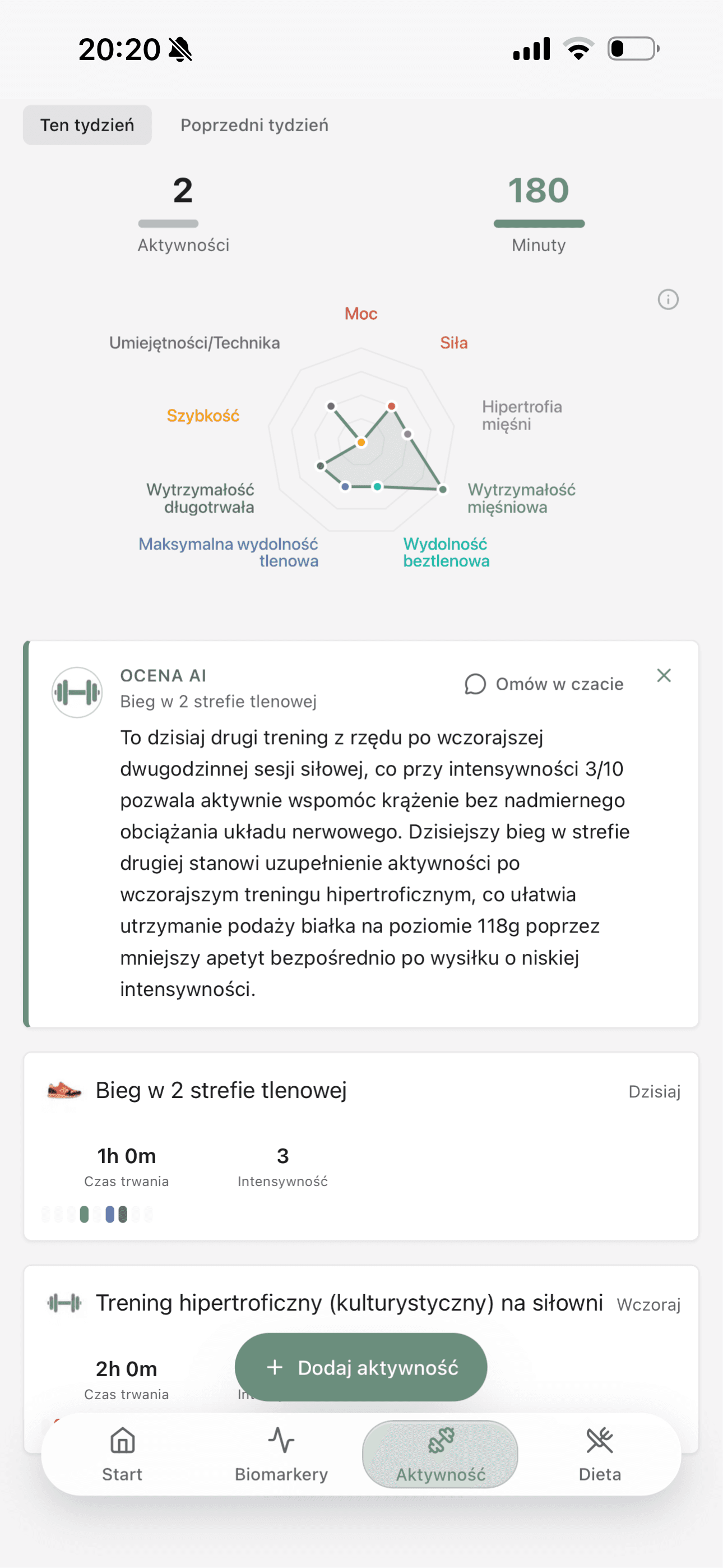This screenshot has height=1568, width=723.
Task: Dismiss the Ocena AI card
Action: 664,676
